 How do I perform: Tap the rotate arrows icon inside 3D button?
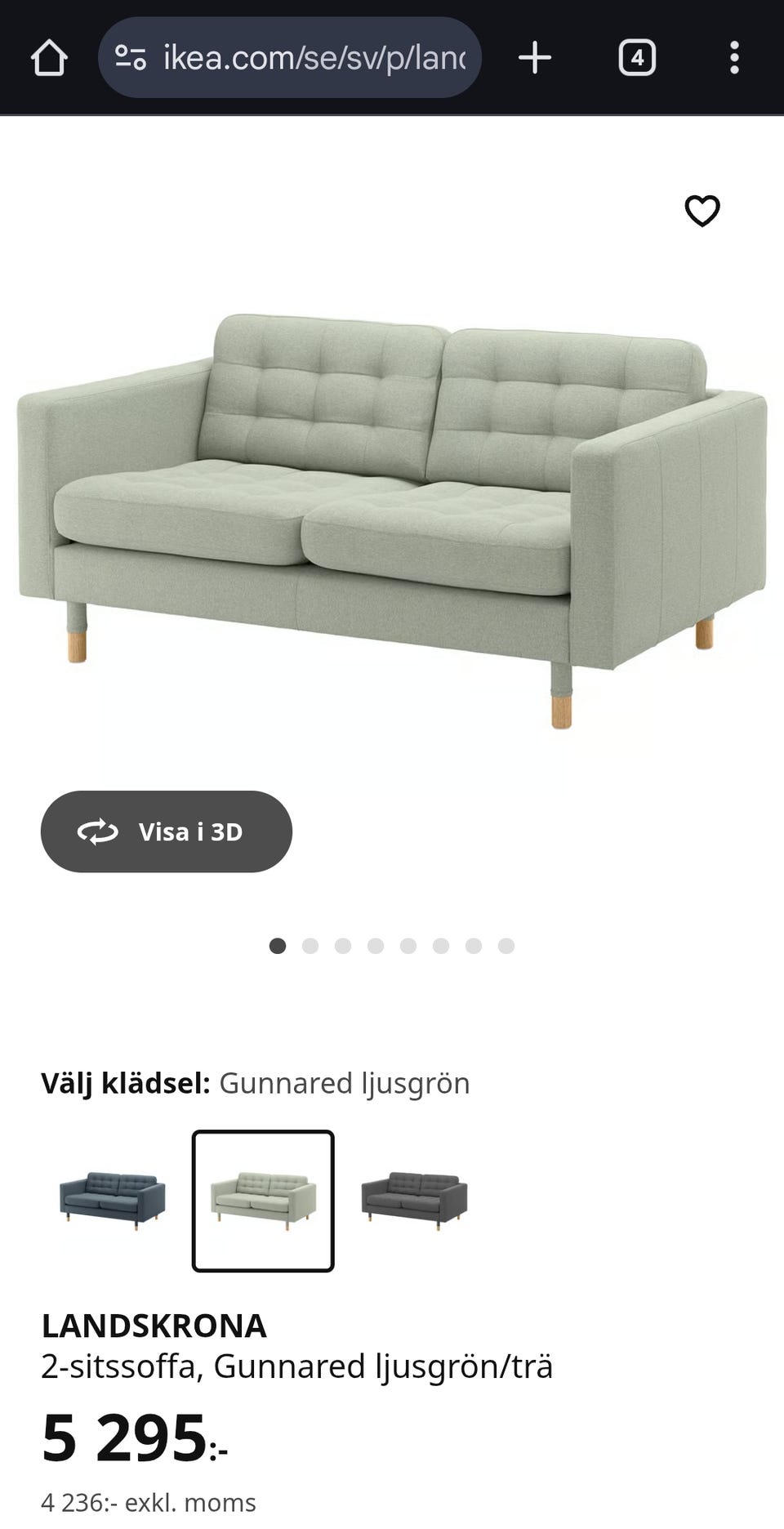[x=96, y=831]
